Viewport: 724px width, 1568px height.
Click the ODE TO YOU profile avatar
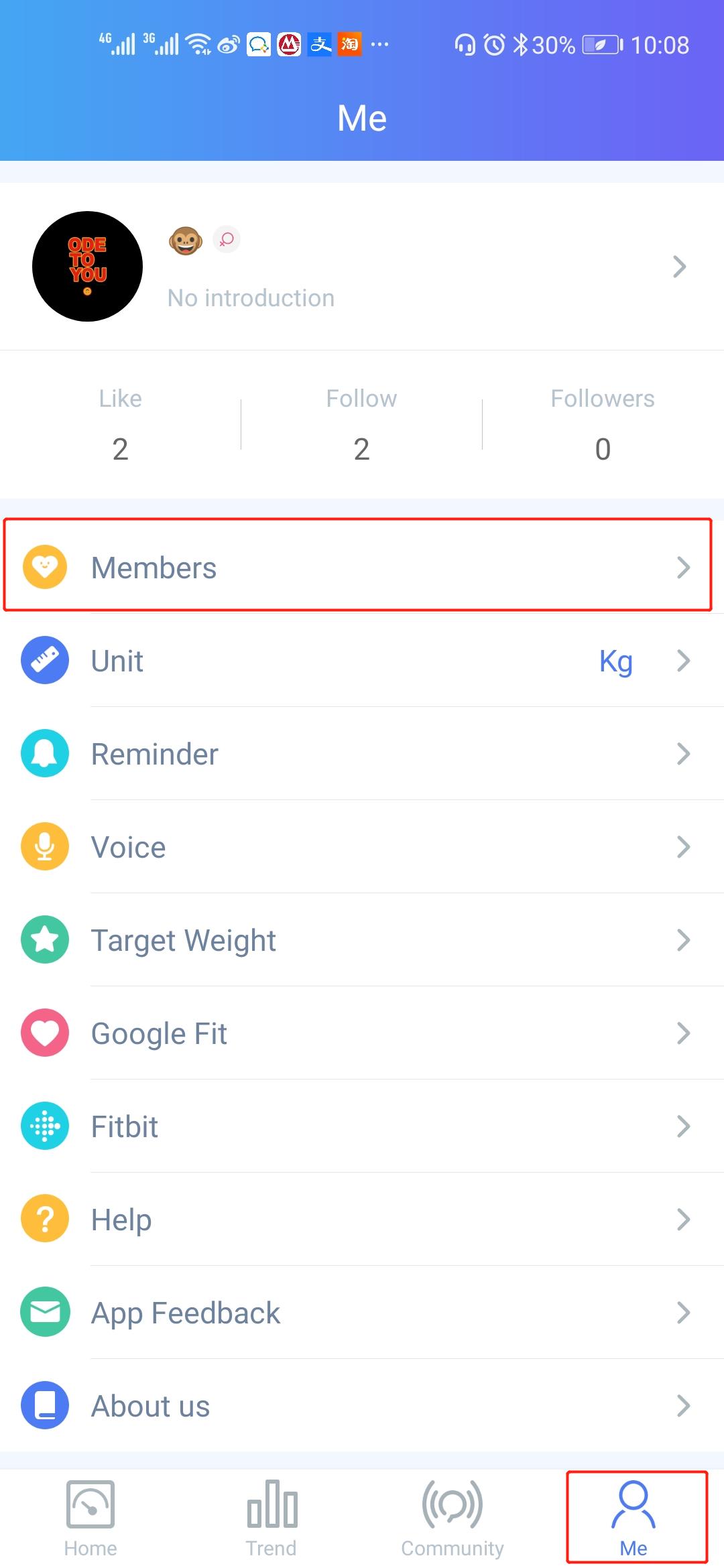[87, 266]
